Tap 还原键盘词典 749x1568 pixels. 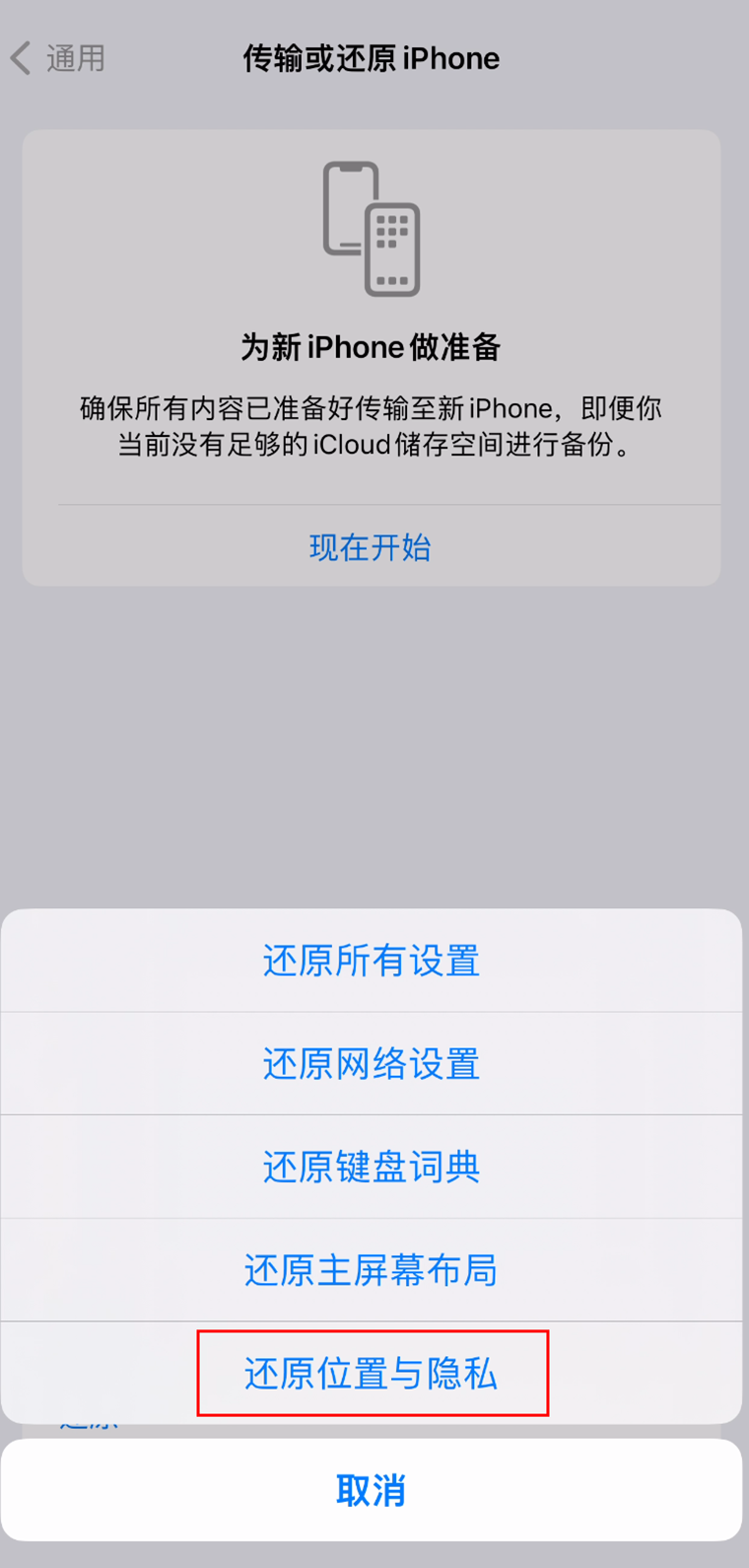[x=371, y=1166]
